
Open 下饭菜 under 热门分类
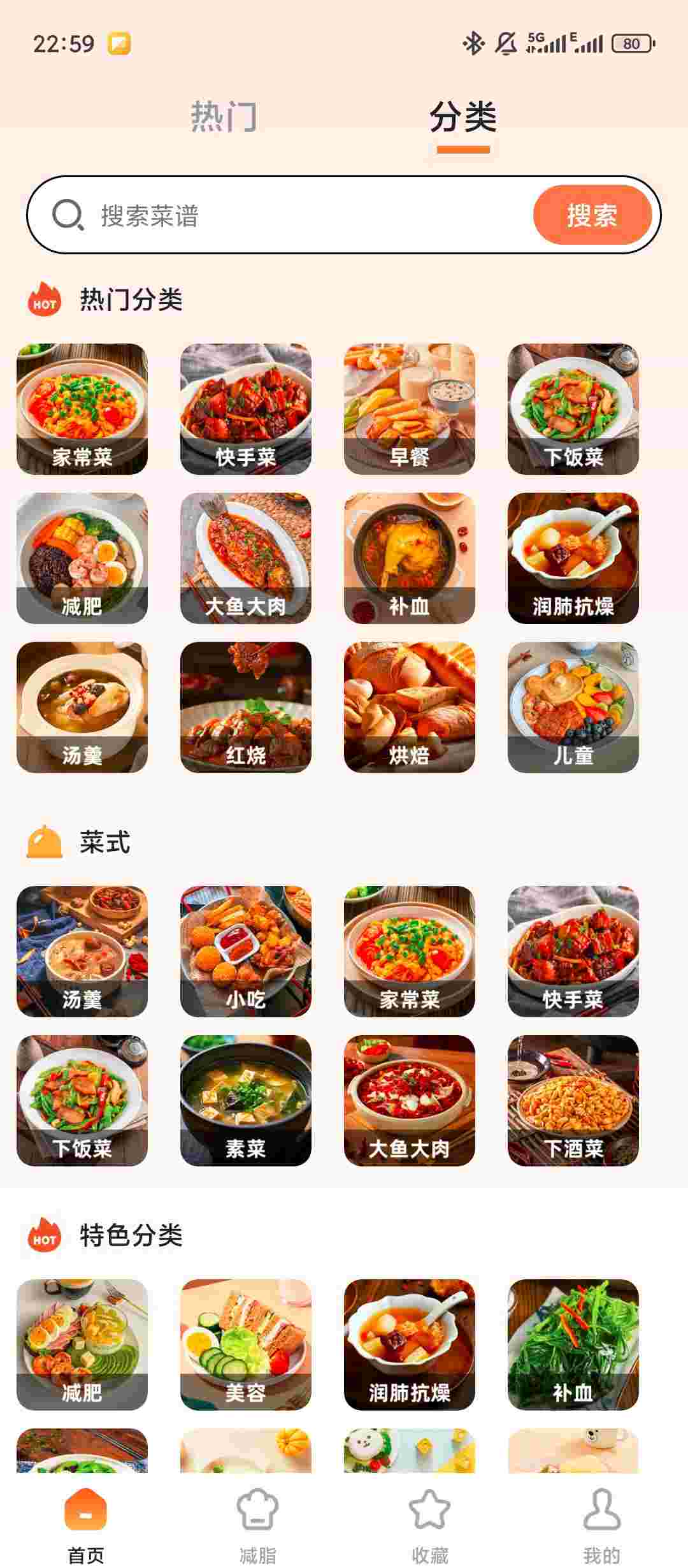point(573,409)
